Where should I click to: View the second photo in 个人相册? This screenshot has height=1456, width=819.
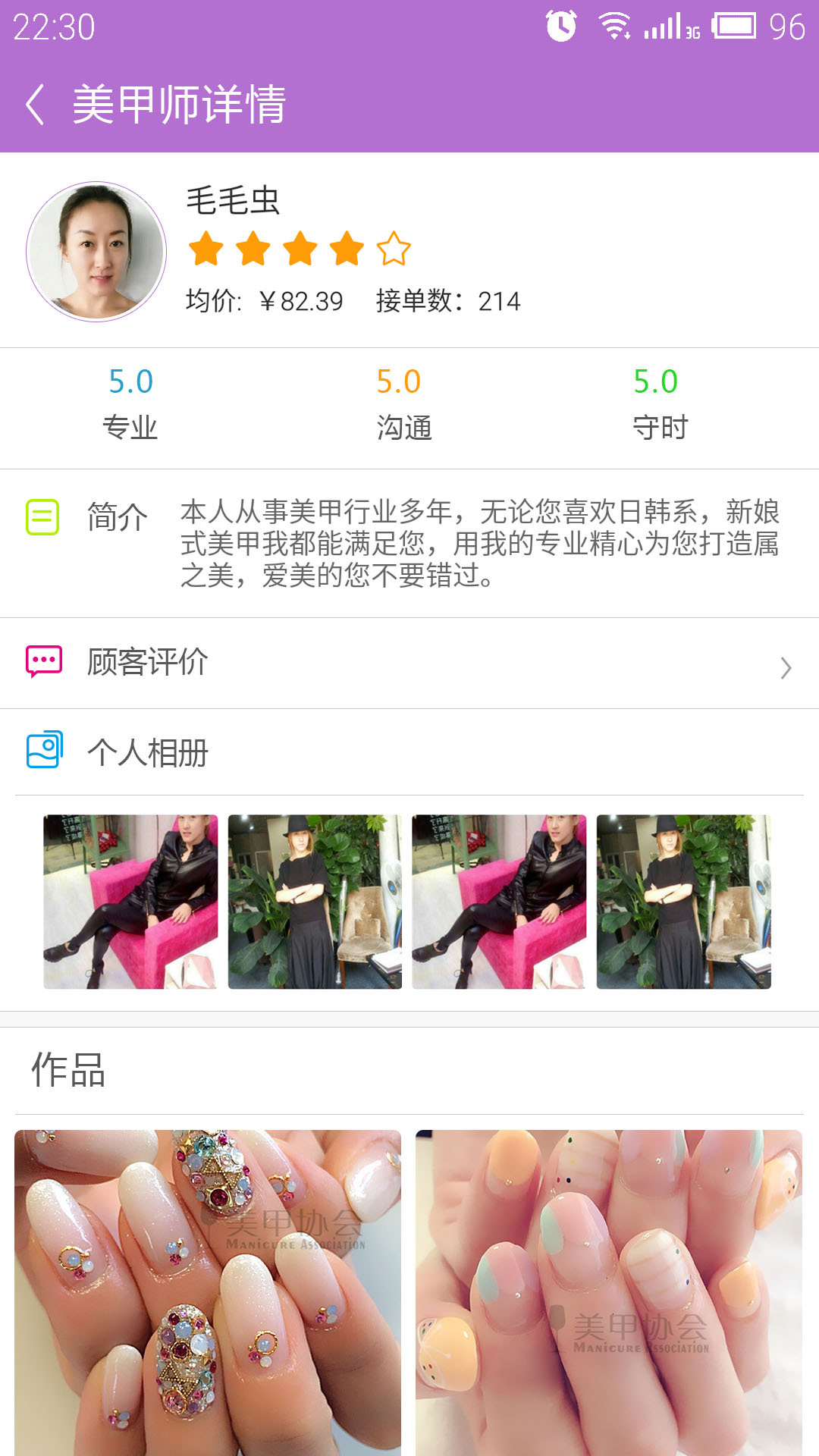[x=315, y=902]
